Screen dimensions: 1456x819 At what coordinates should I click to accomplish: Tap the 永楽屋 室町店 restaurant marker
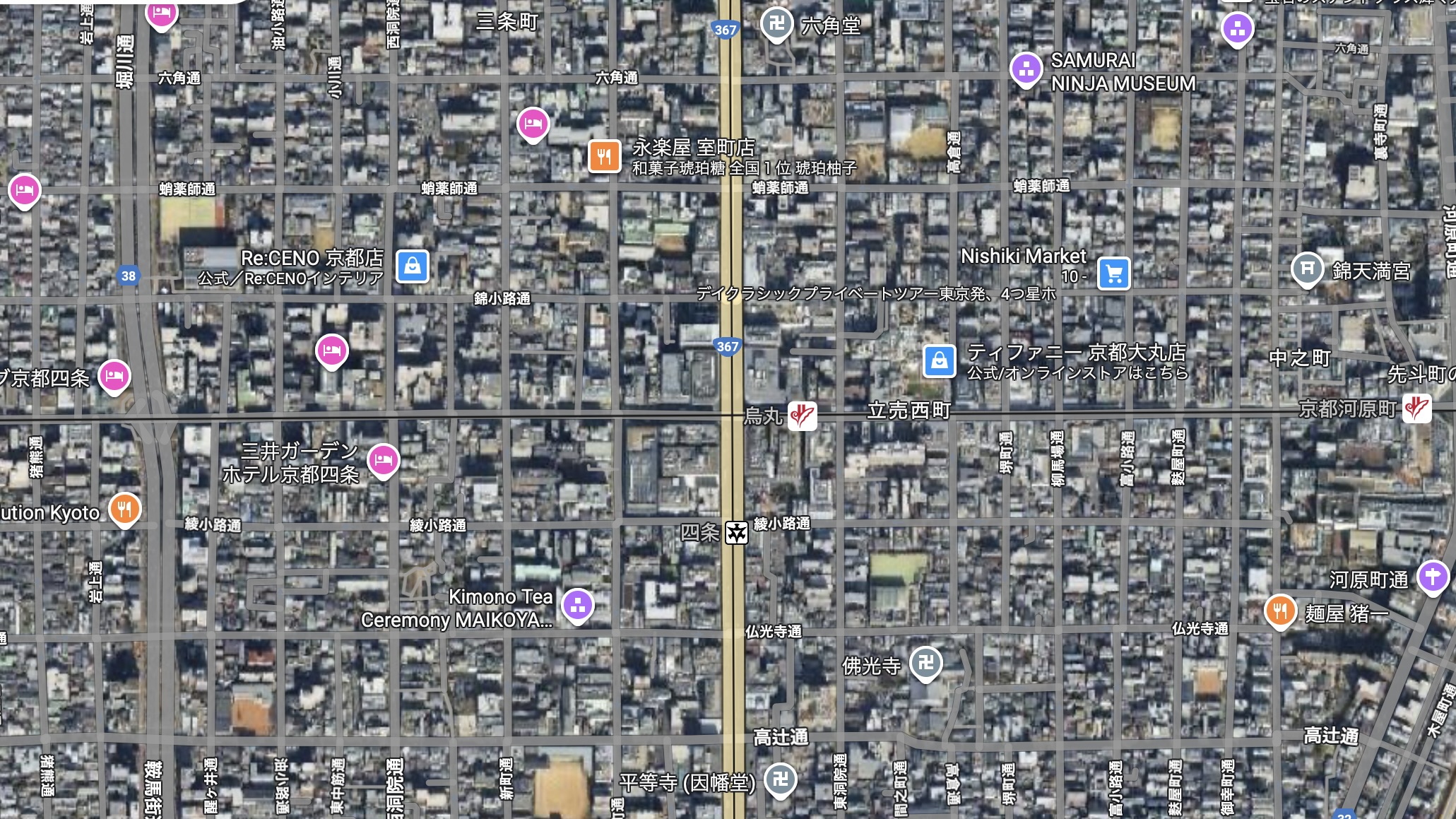pyautogui.click(x=604, y=156)
